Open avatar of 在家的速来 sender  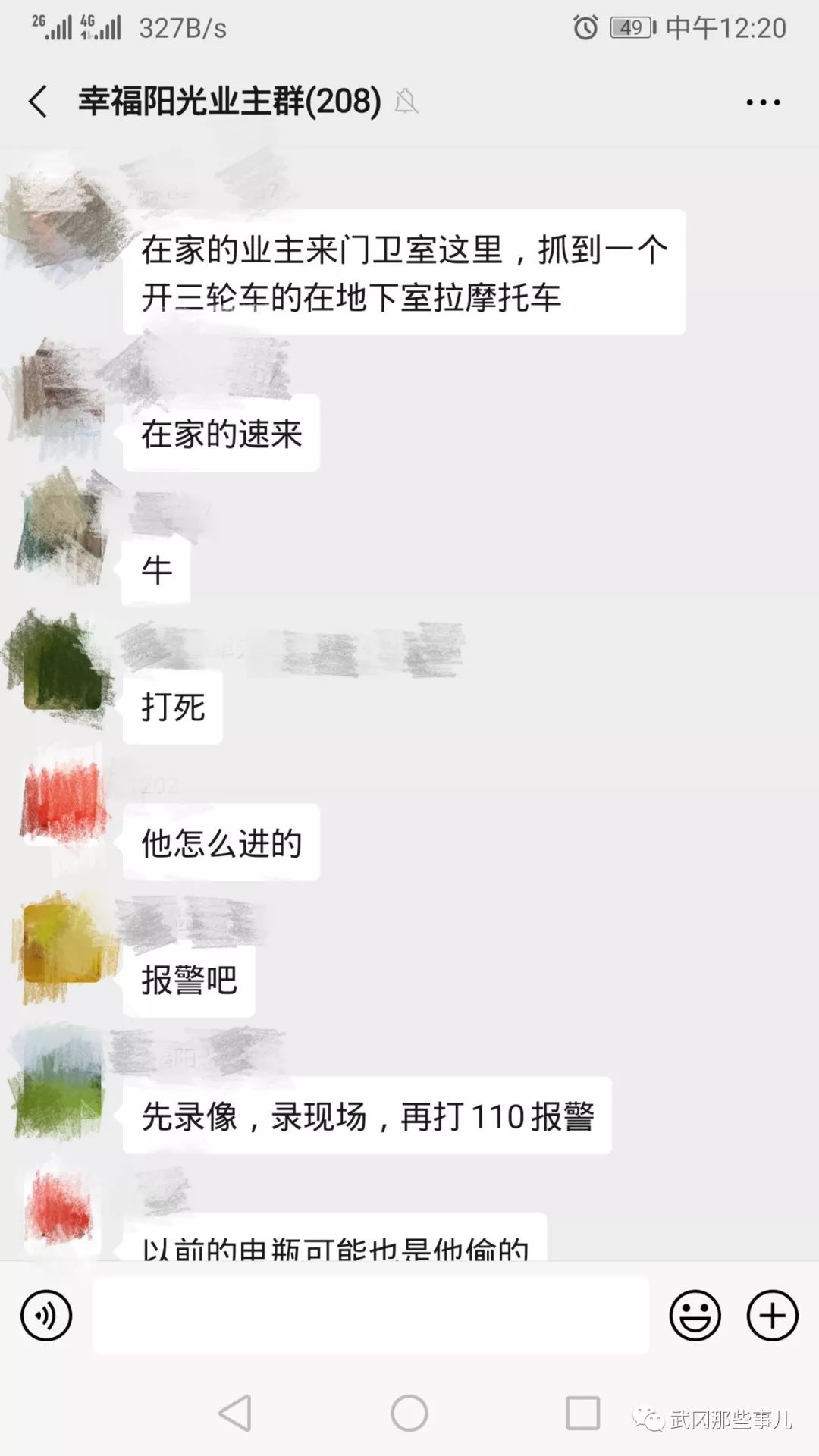click(62, 398)
